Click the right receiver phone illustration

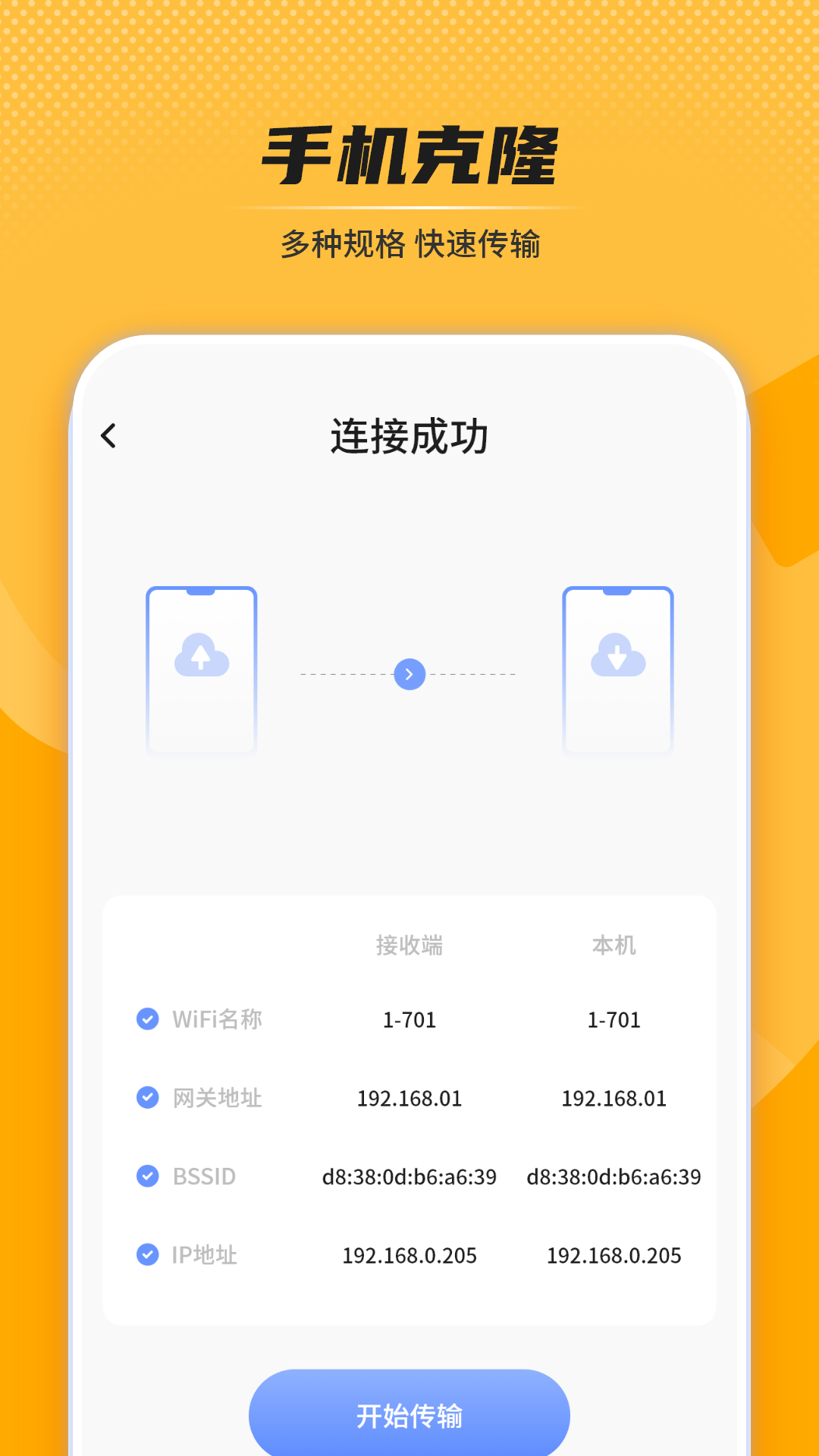pos(618,669)
